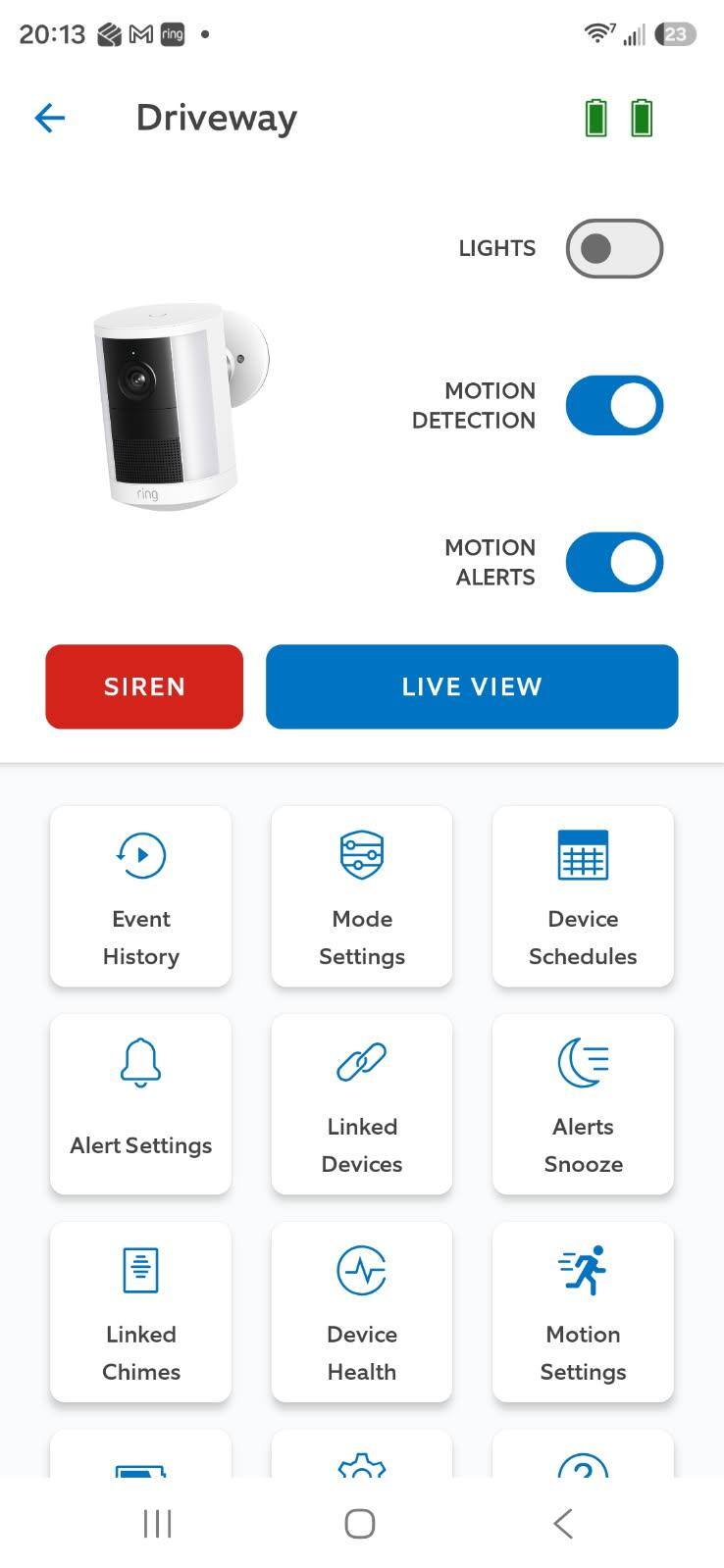Turn on the Lights switch
This screenshot has width=724, height=1568.
[614, 248]
